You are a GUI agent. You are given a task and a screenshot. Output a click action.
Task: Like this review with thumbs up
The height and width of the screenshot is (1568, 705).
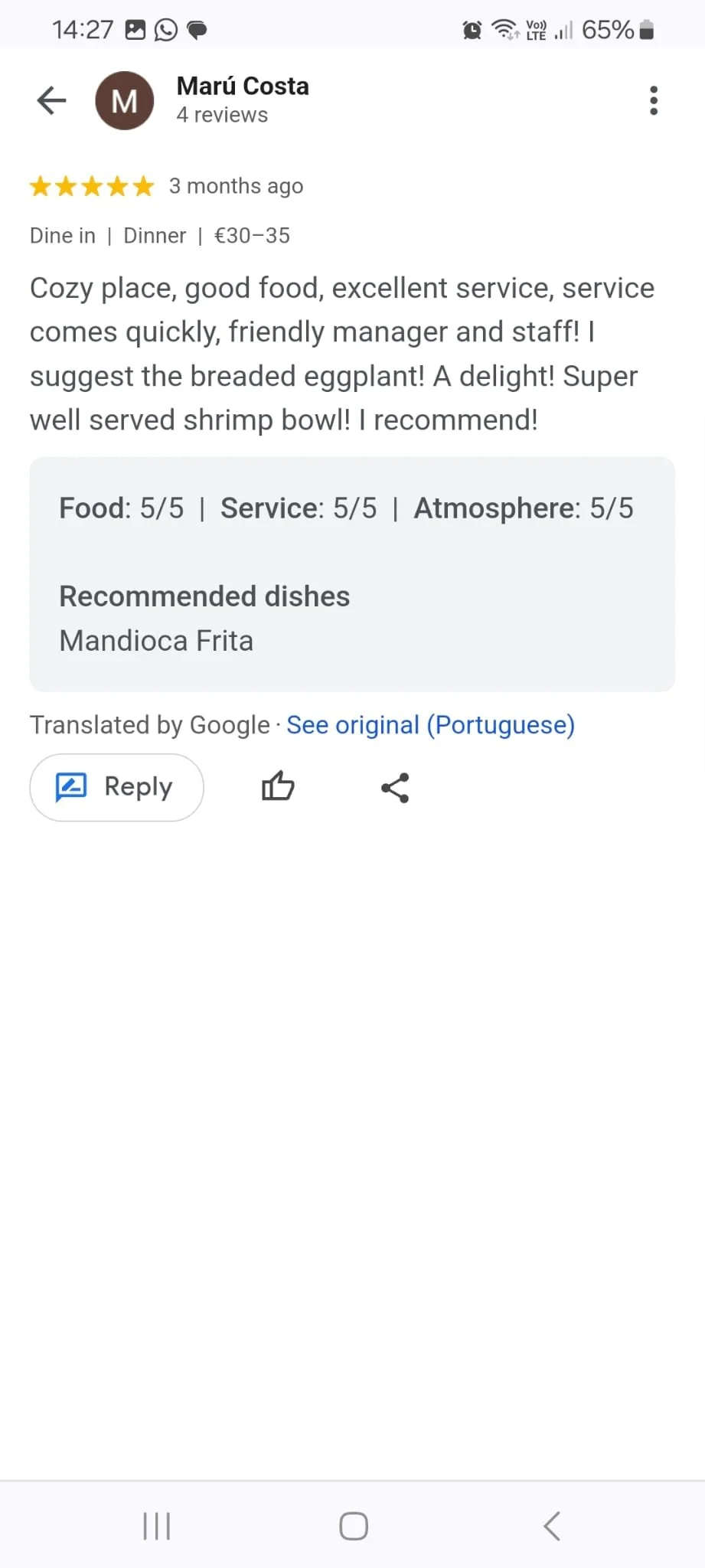tap(278, 786)
